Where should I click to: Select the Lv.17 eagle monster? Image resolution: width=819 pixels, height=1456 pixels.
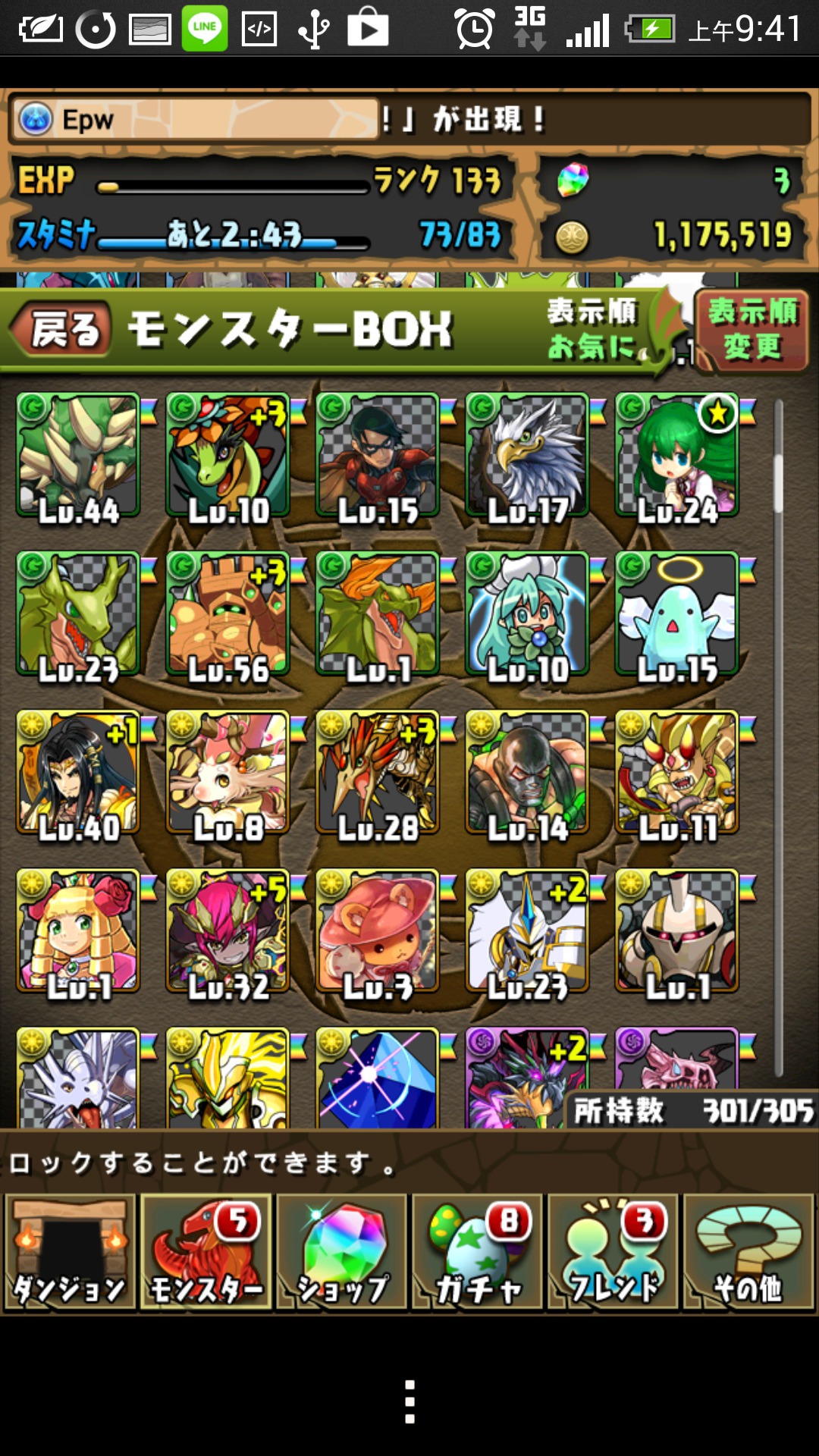tap(527, 457)
